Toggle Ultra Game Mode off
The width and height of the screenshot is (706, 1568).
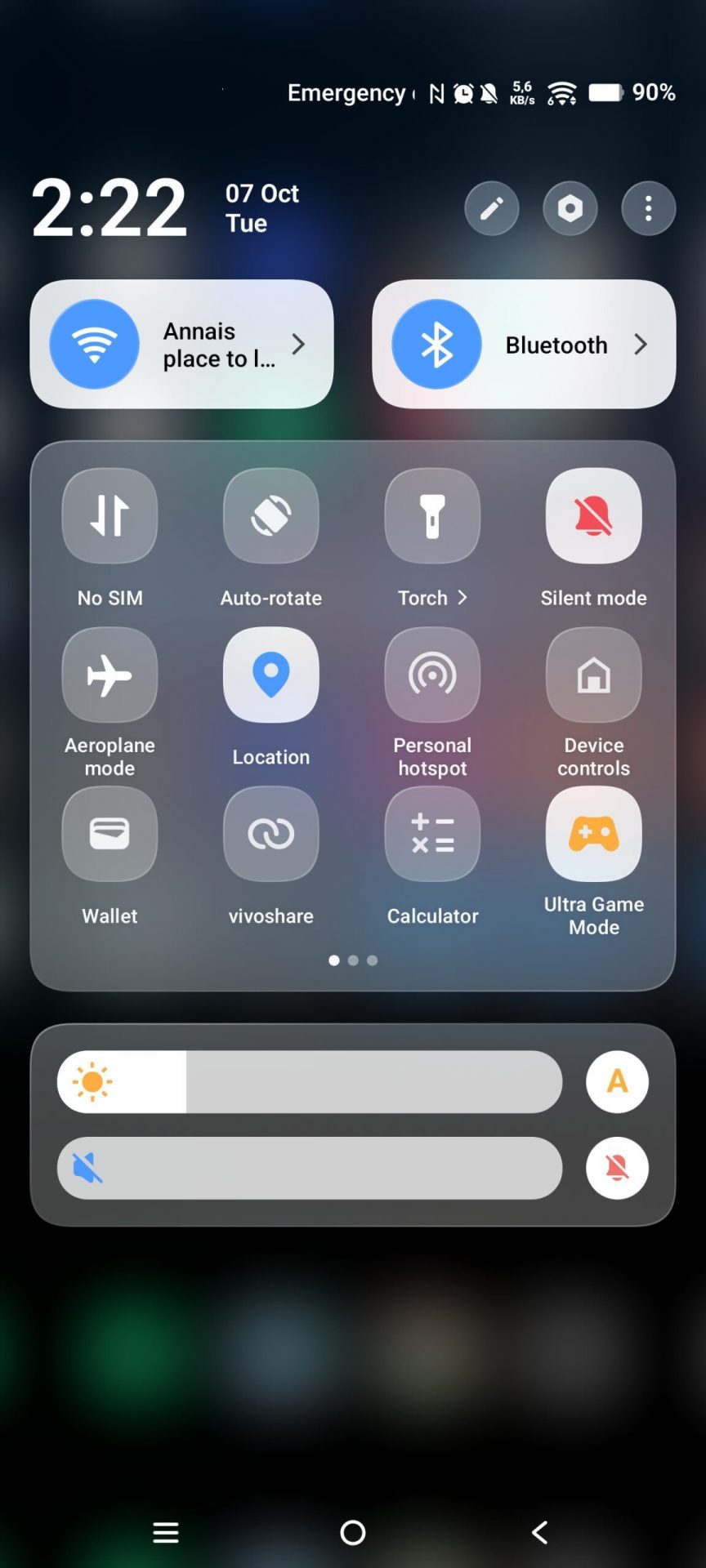point(593,834)
